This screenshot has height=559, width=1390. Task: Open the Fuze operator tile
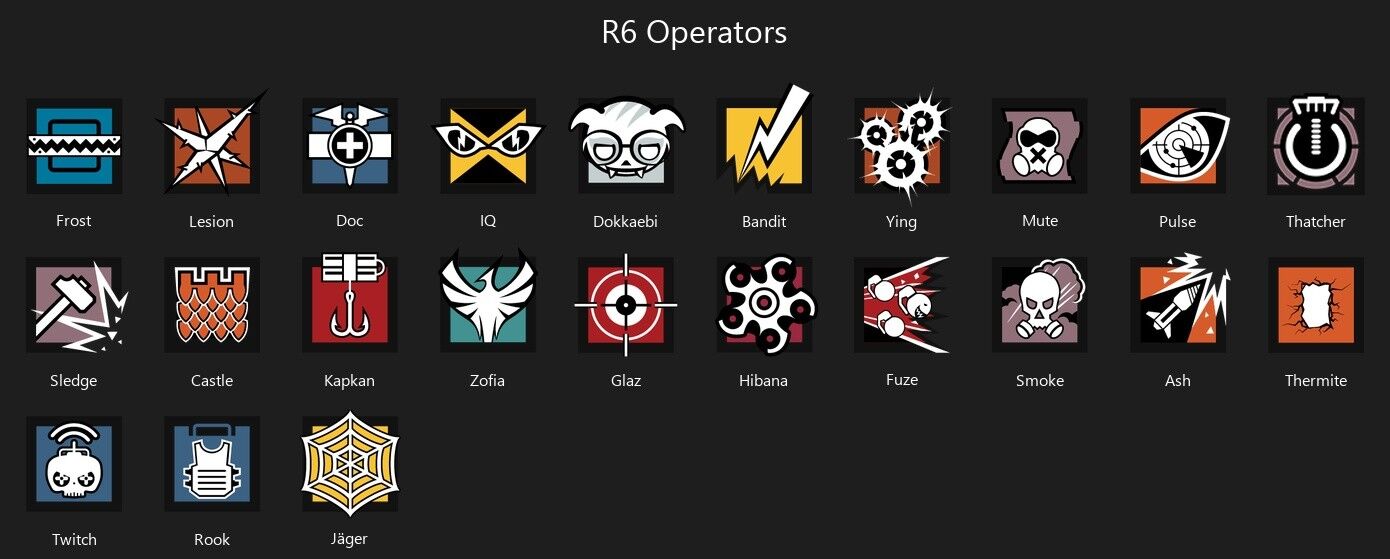tap(902, 306)
